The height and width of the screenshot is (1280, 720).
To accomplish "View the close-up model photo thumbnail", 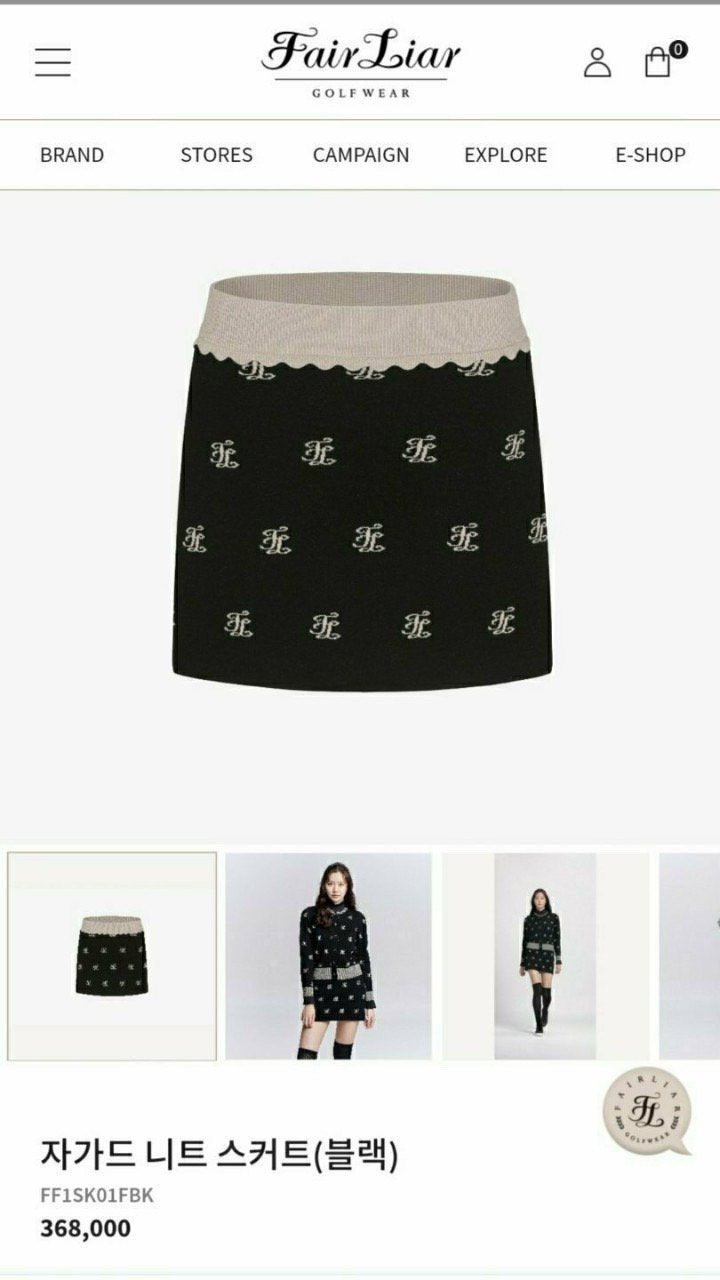I will 328,955.
